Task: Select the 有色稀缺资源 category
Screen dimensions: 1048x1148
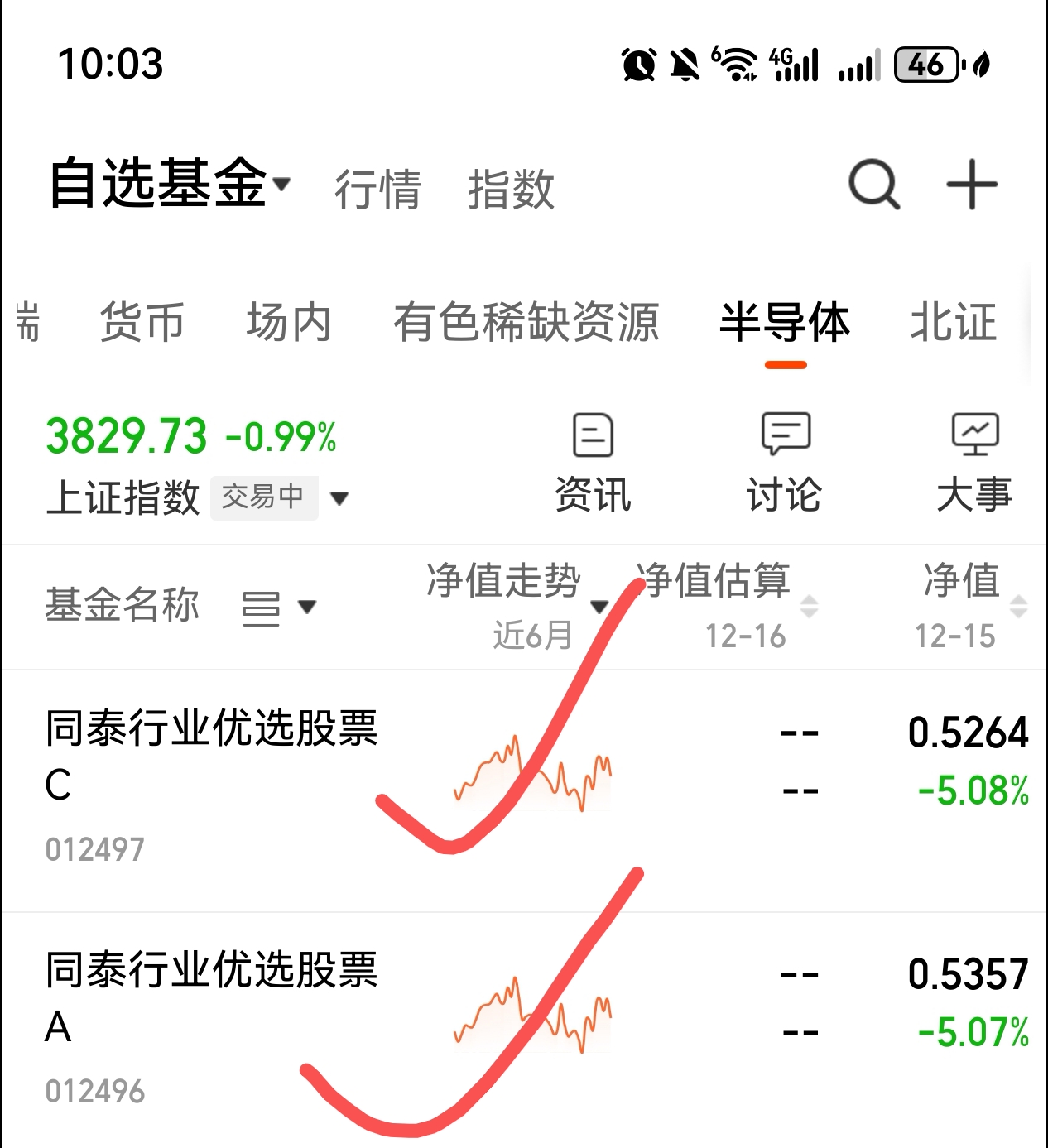Action: pos(528,323)
